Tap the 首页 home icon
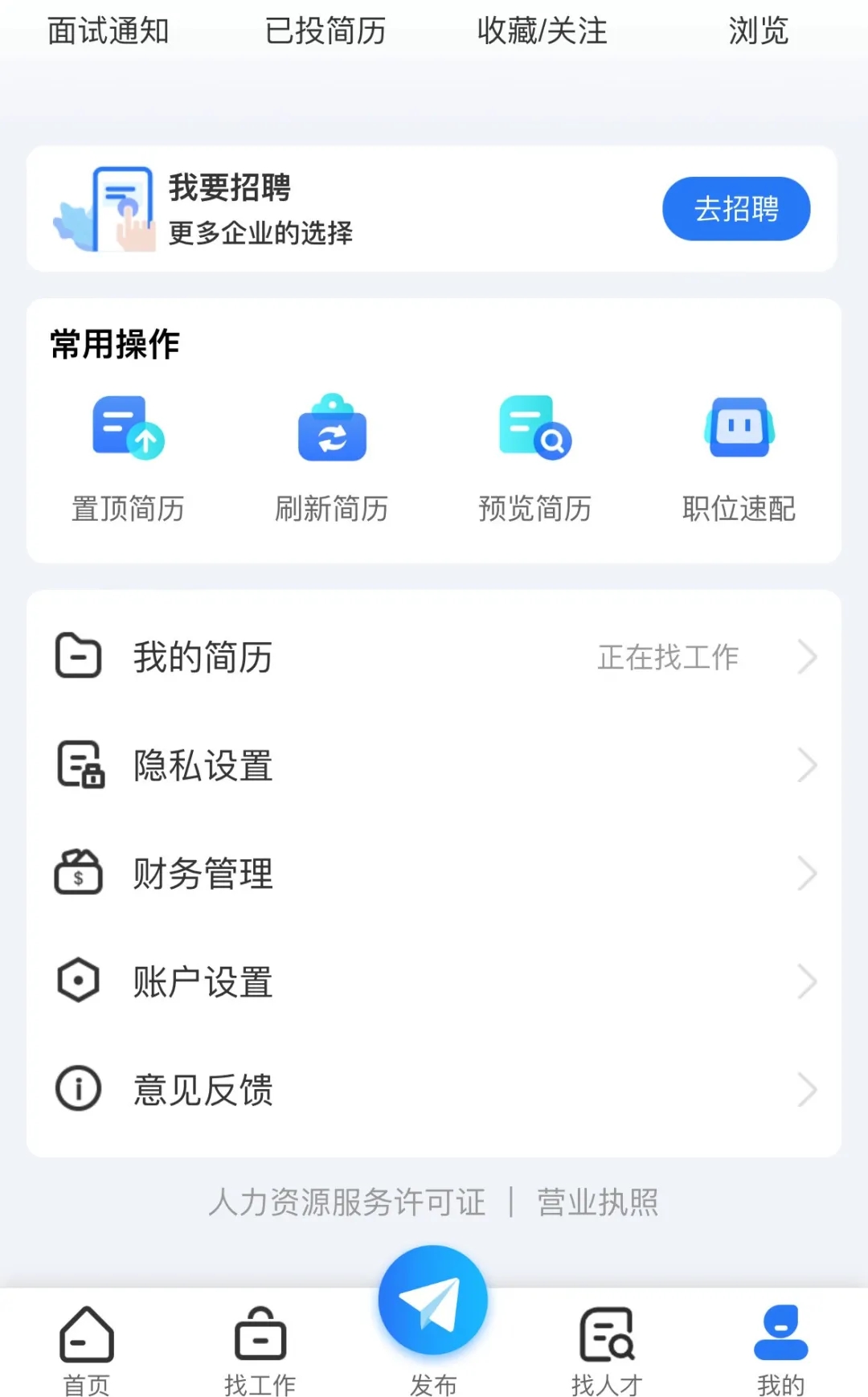This screenshot has width=868, height=1397. click(86, 1334)
